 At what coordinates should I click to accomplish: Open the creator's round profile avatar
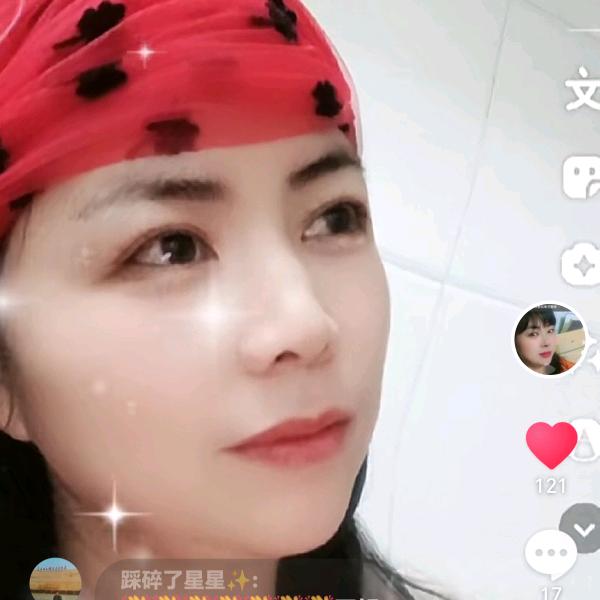[x=549, y=340]
